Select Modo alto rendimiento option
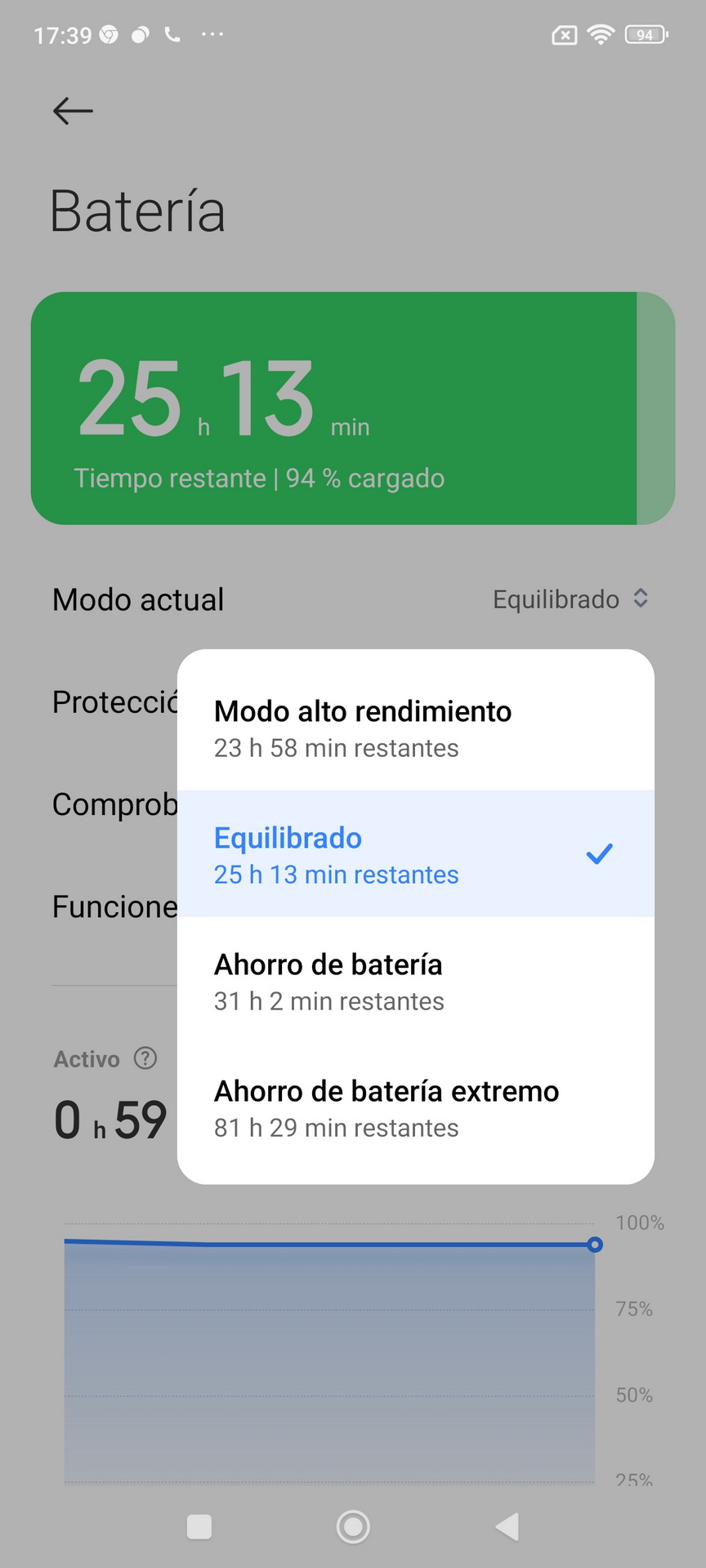Image resolution: width=706 pixels, height=1568 pixels. (x=415, y=728)
